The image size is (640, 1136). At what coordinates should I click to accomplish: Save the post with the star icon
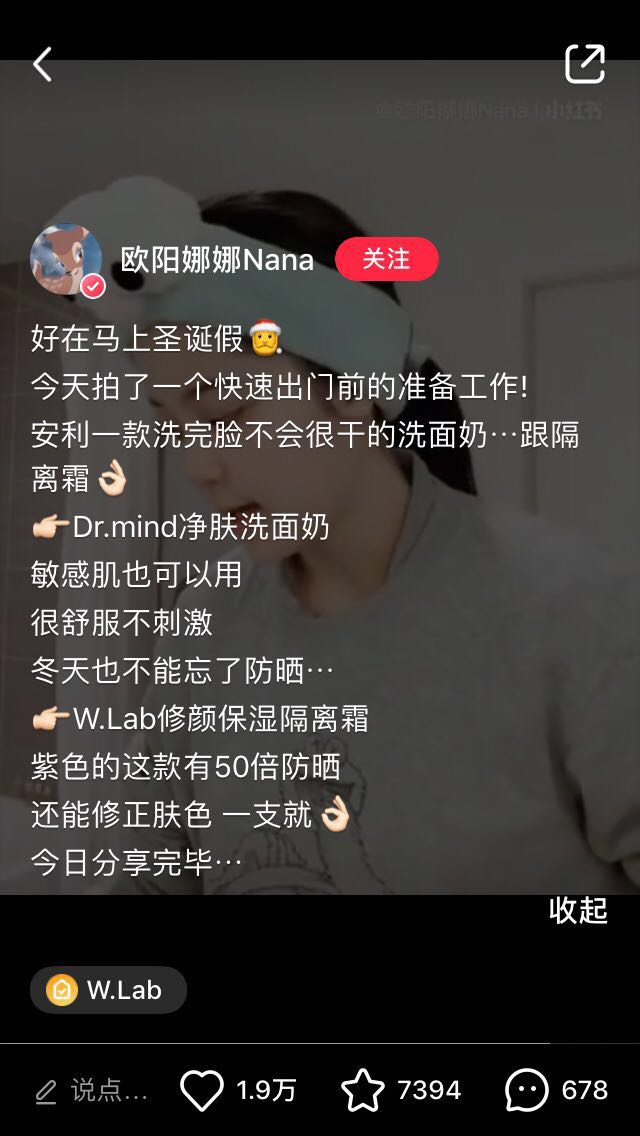(x=363, y=1090)
